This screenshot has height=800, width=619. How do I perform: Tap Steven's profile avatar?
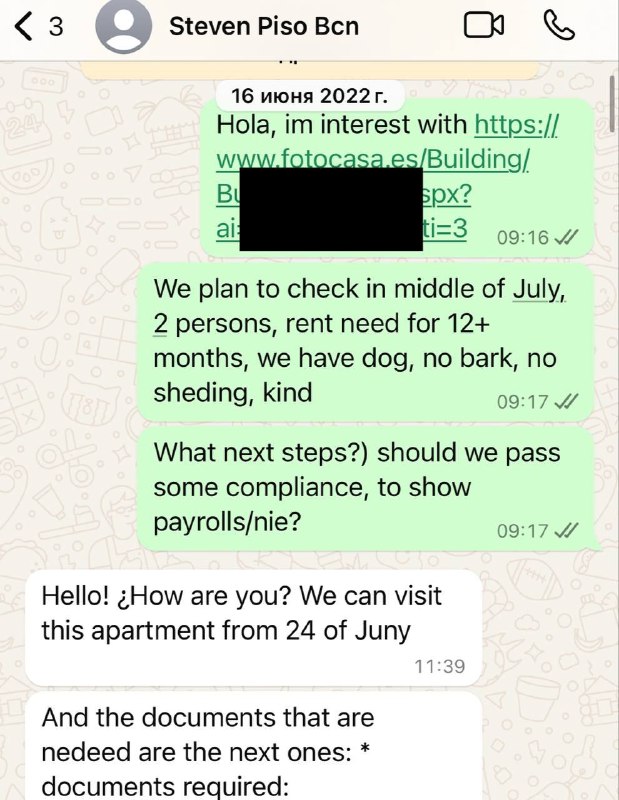pos(123,27)
